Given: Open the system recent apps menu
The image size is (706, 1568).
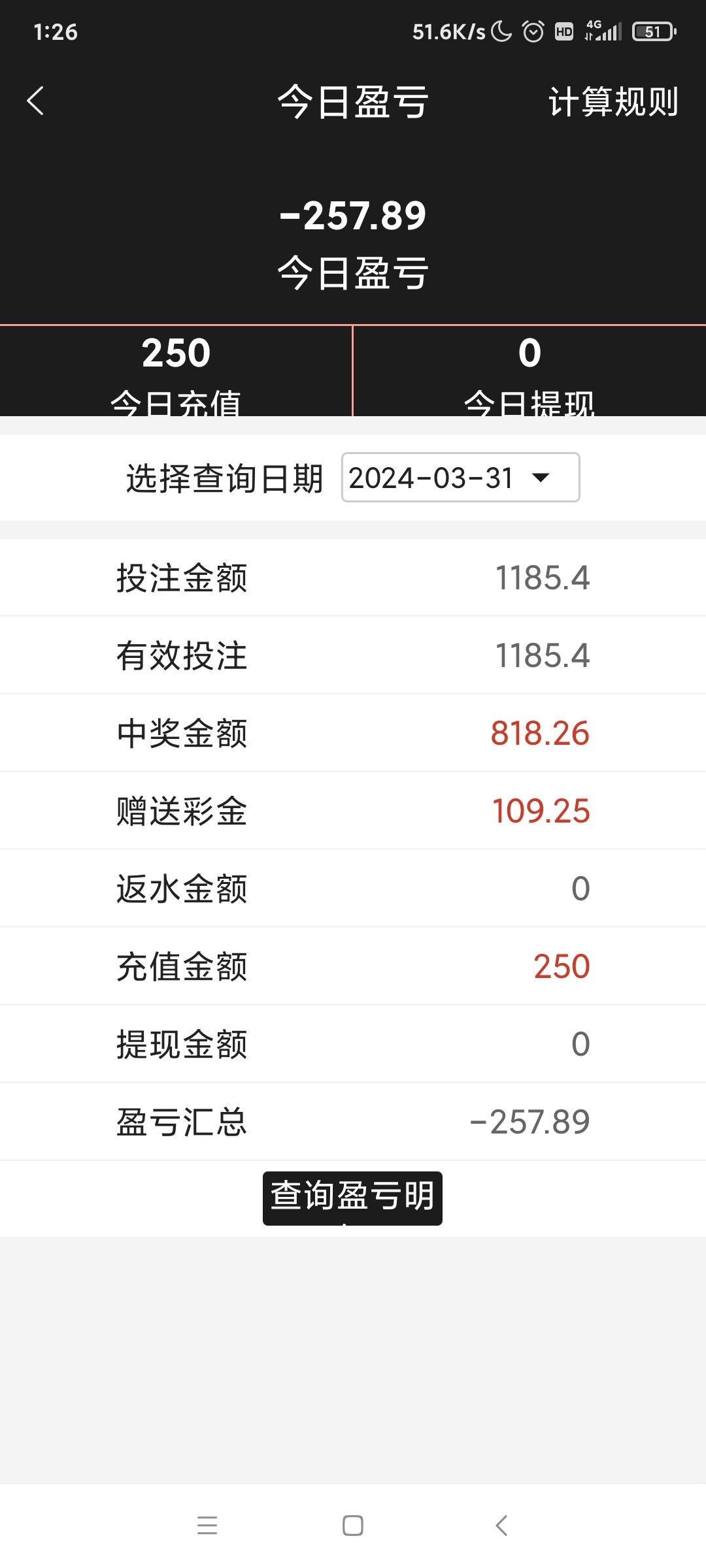Looking at the screenshot, I should 207,1526.
